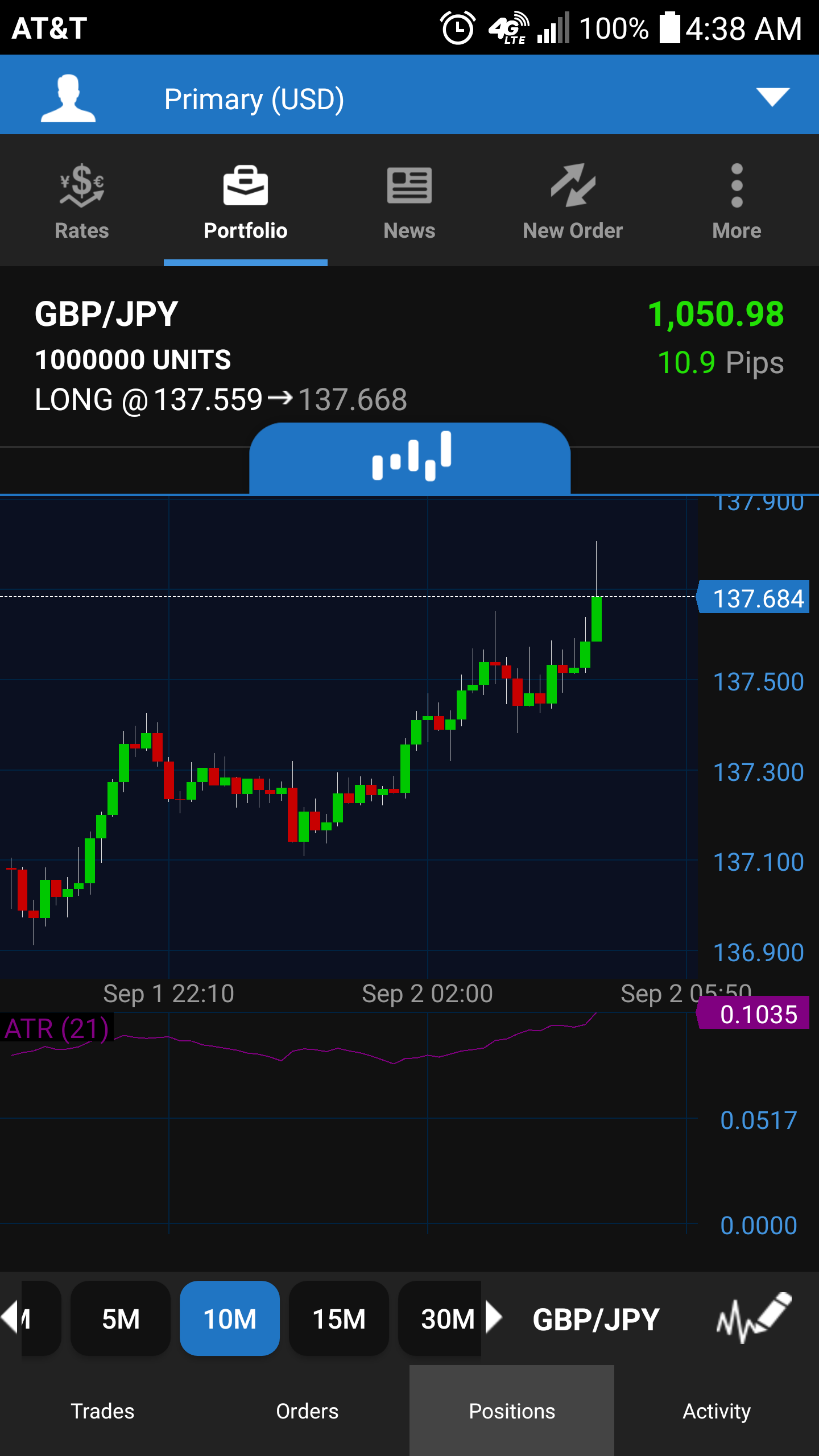
Task: Change the GBP/JPY chart instrument
Action: 596,1319
